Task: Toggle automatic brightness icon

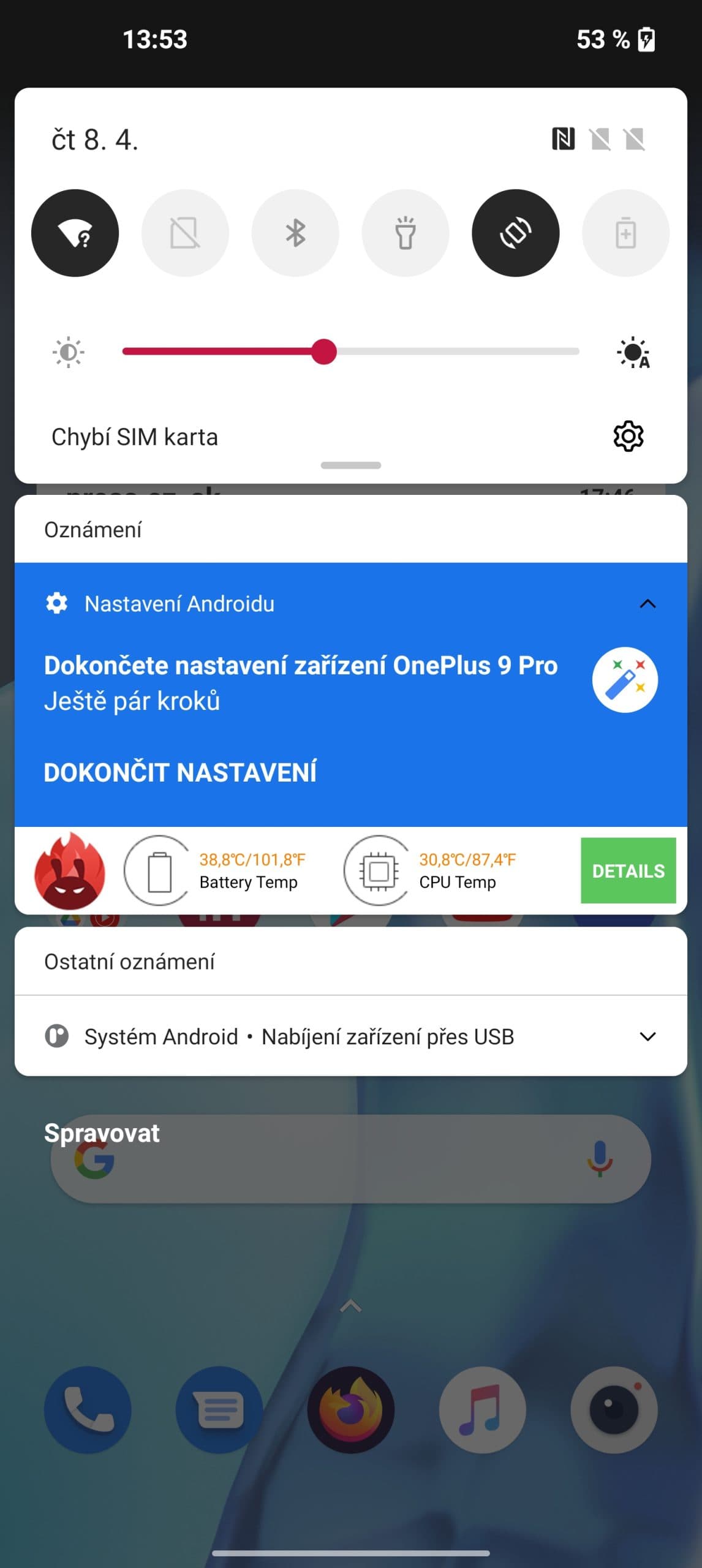Action: coord(633,352)
